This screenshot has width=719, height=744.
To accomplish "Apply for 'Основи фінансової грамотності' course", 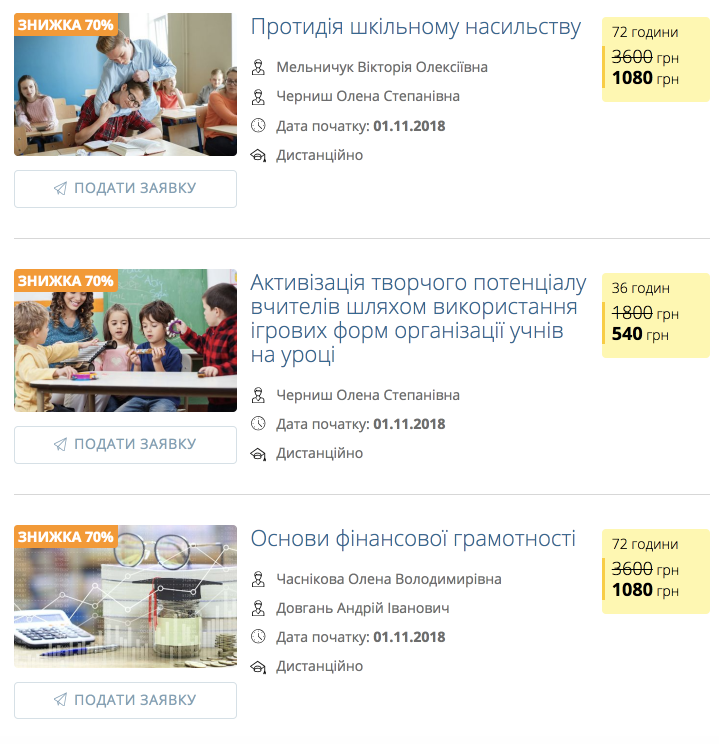I will (125, 700).
